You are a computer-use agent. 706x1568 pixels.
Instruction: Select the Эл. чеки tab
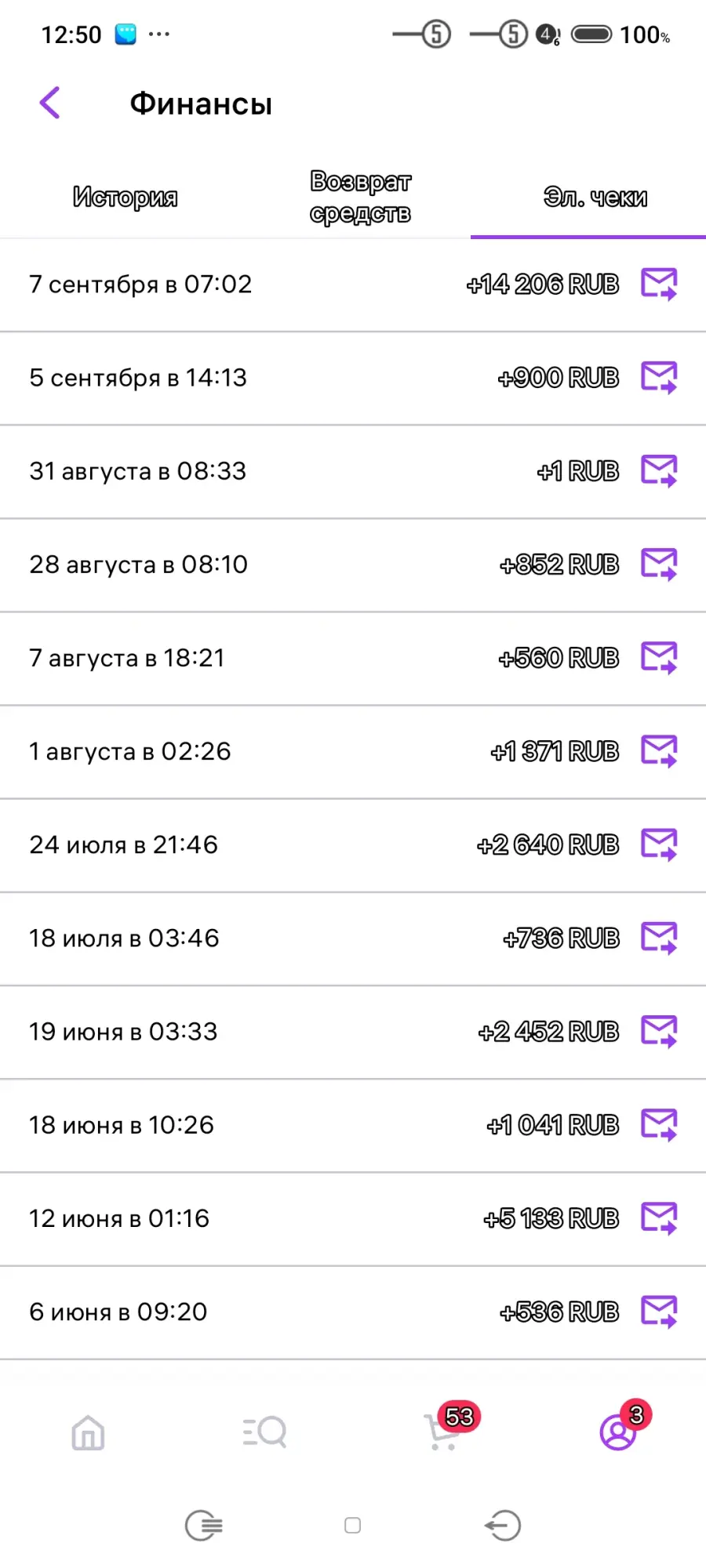coord(595,197)
